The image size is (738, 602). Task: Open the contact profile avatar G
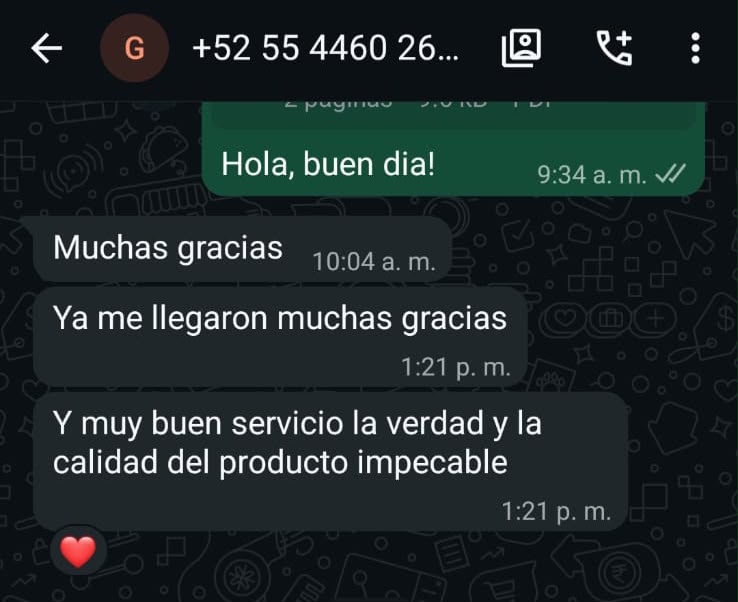pos(135,48)
